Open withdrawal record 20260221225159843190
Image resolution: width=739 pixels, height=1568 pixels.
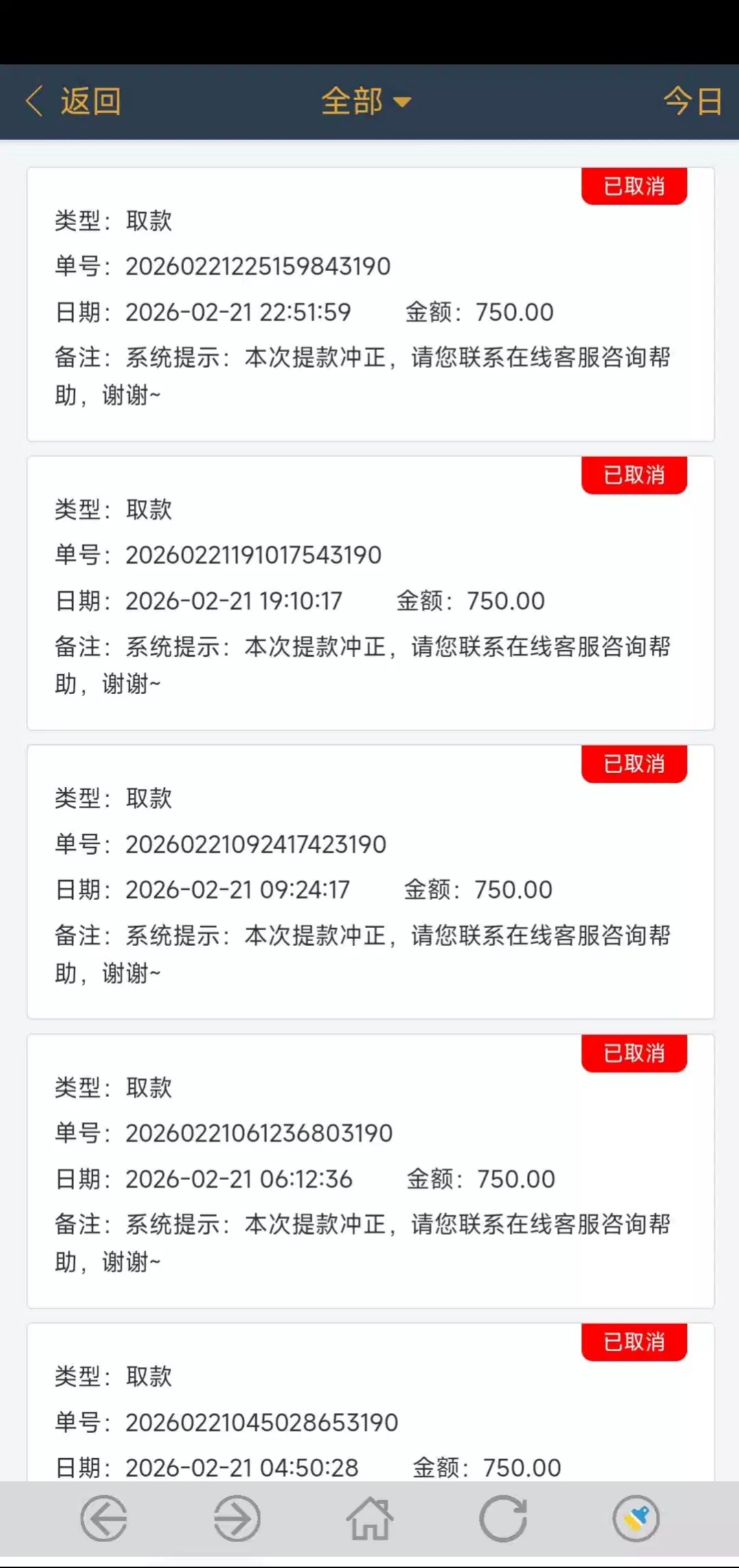(370, 304)
